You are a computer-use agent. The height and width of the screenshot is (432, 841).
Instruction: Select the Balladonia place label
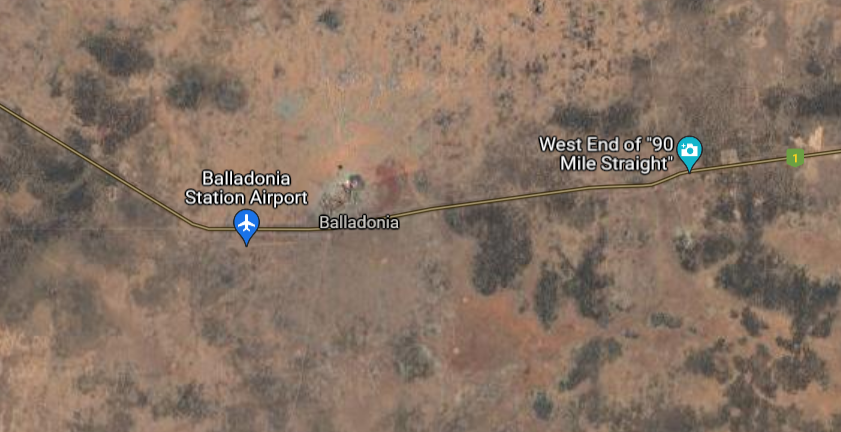point(358,222)
